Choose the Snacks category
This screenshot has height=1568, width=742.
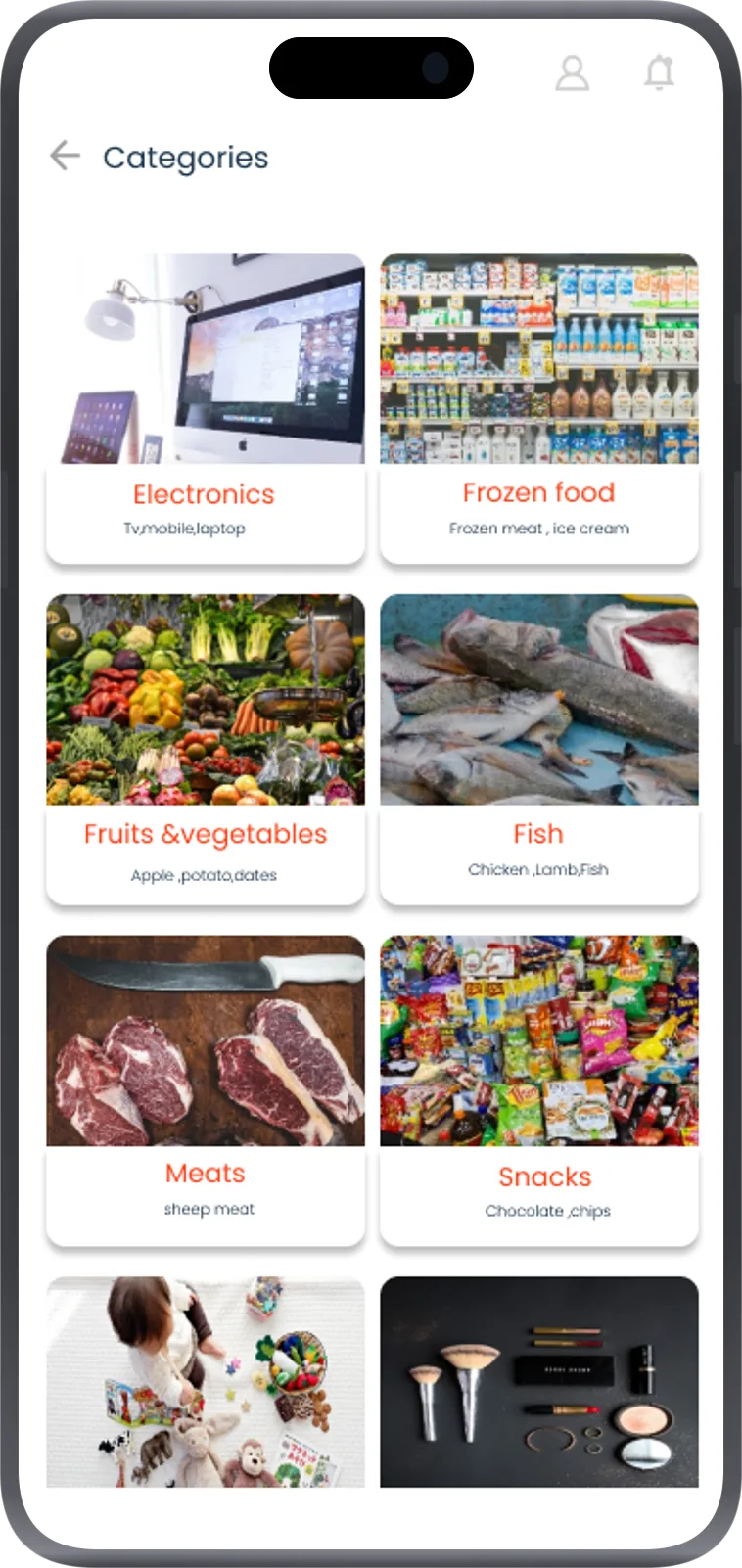539,1090
